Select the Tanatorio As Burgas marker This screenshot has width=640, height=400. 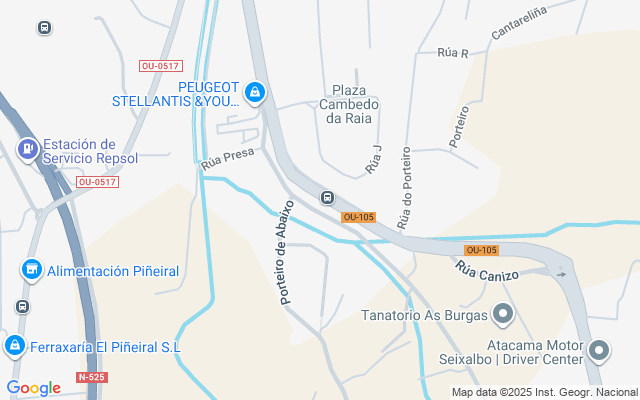click(x=503, y=316)
